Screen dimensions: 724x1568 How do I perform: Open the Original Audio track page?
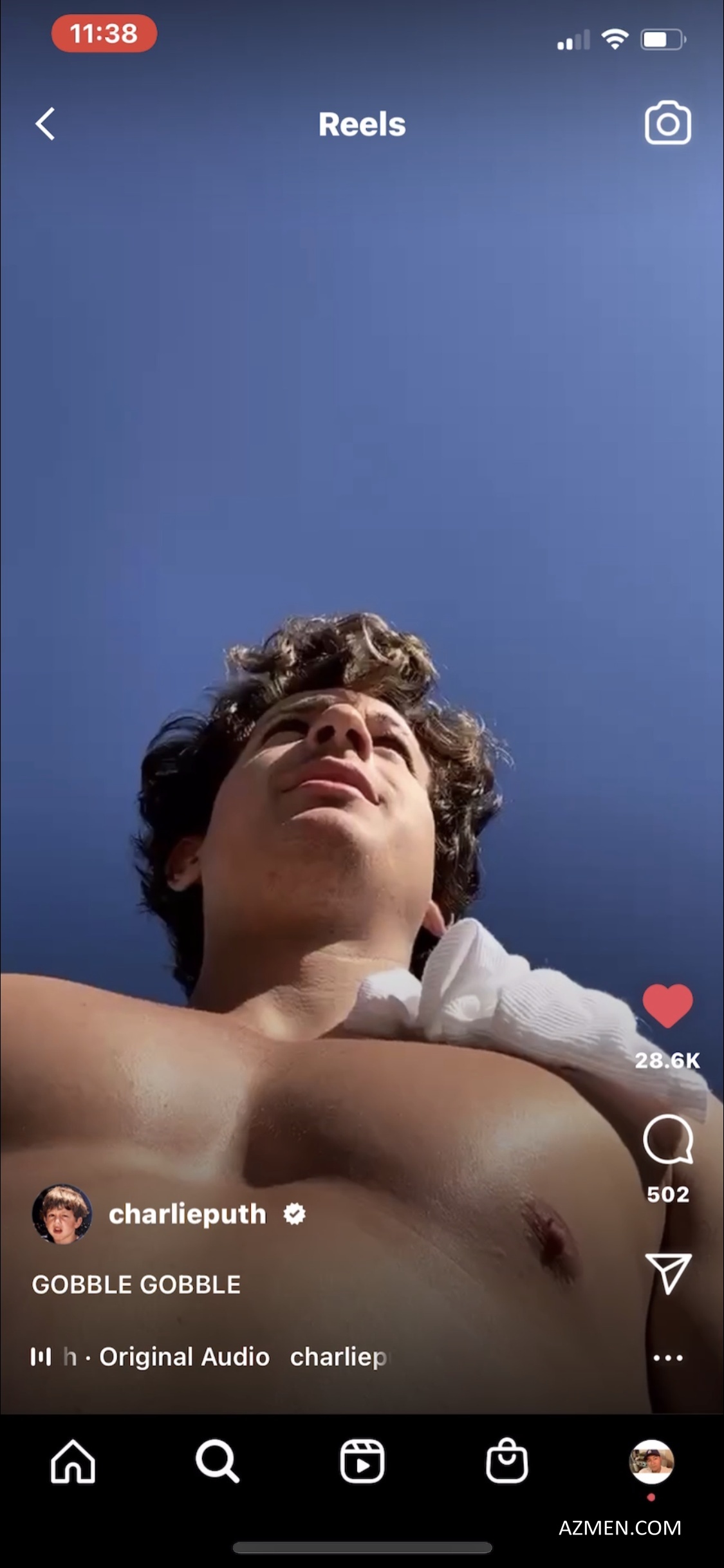coord(184,1357)
